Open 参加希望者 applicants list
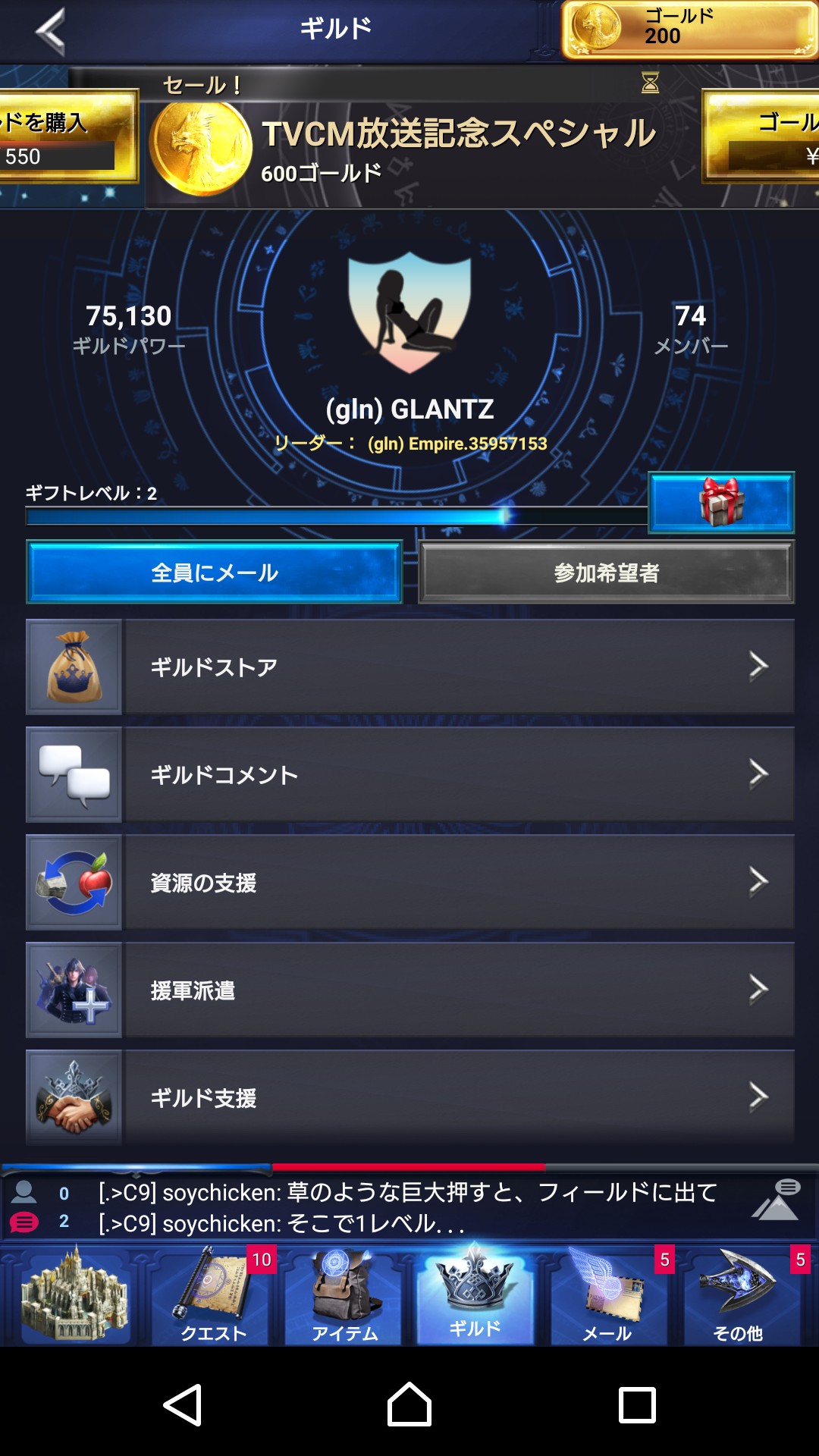This screenshot has height=1456, width=819. [606, 573]
